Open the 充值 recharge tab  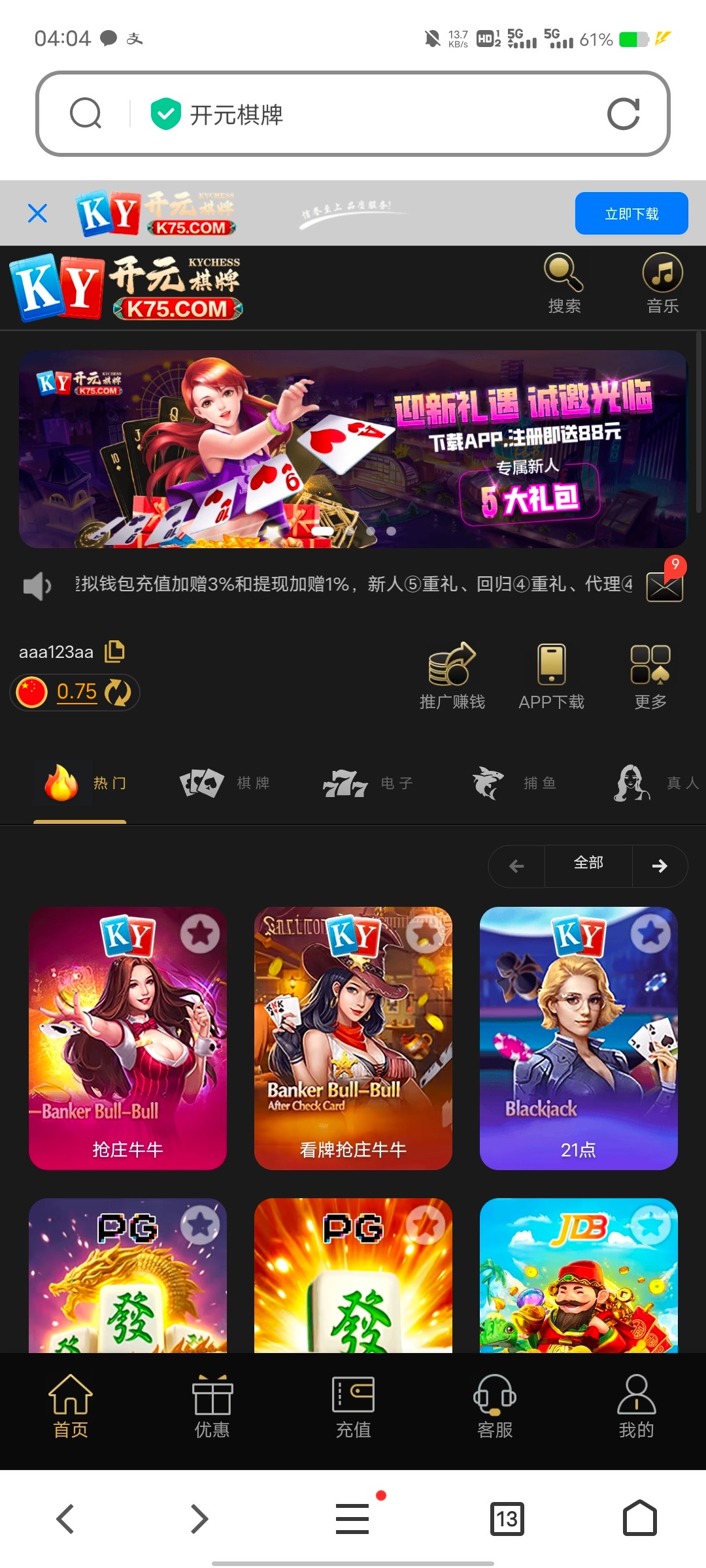pyautogui.click(x=353, y=1407)
